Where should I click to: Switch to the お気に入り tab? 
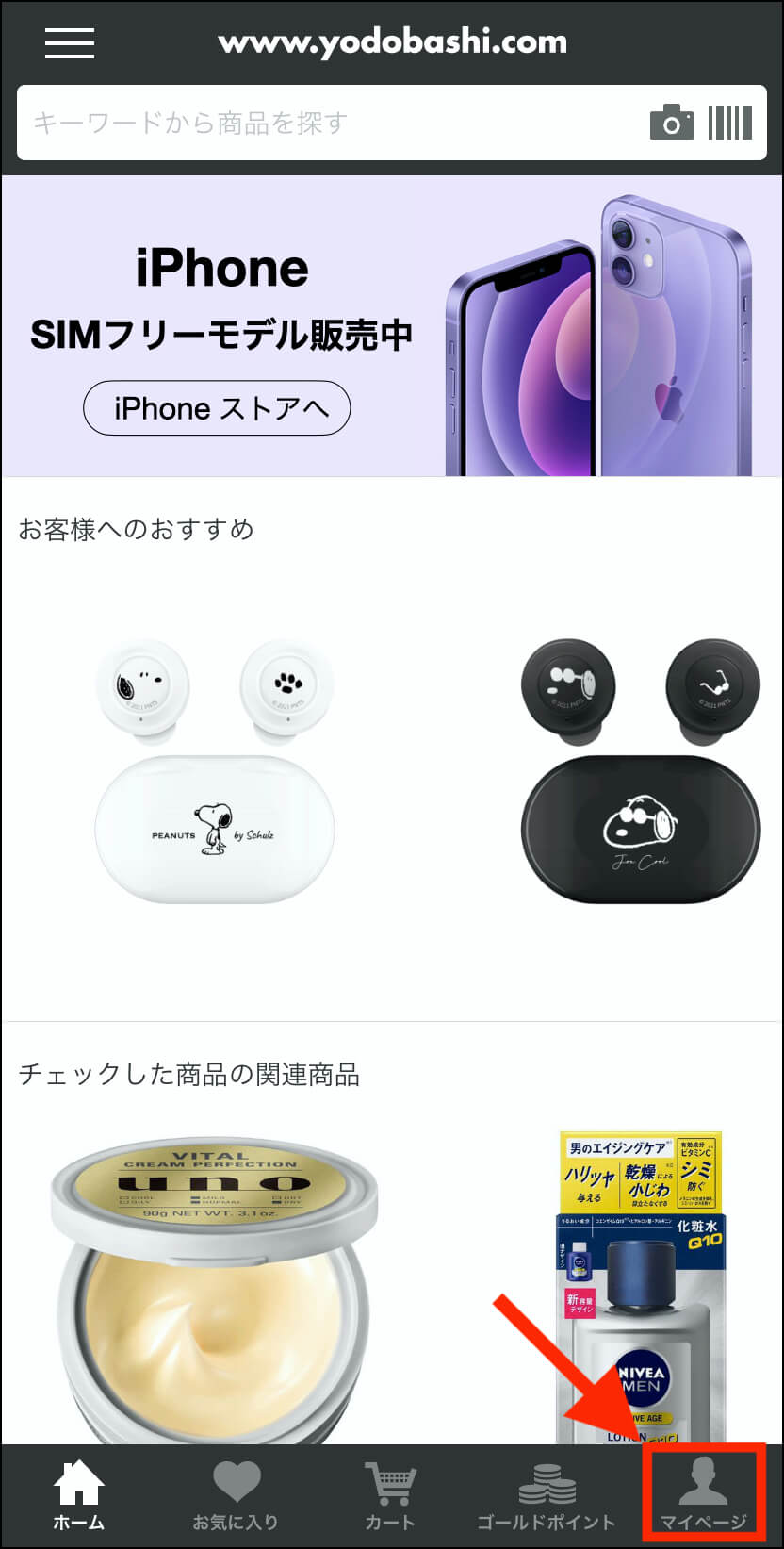pos(236,1495)
